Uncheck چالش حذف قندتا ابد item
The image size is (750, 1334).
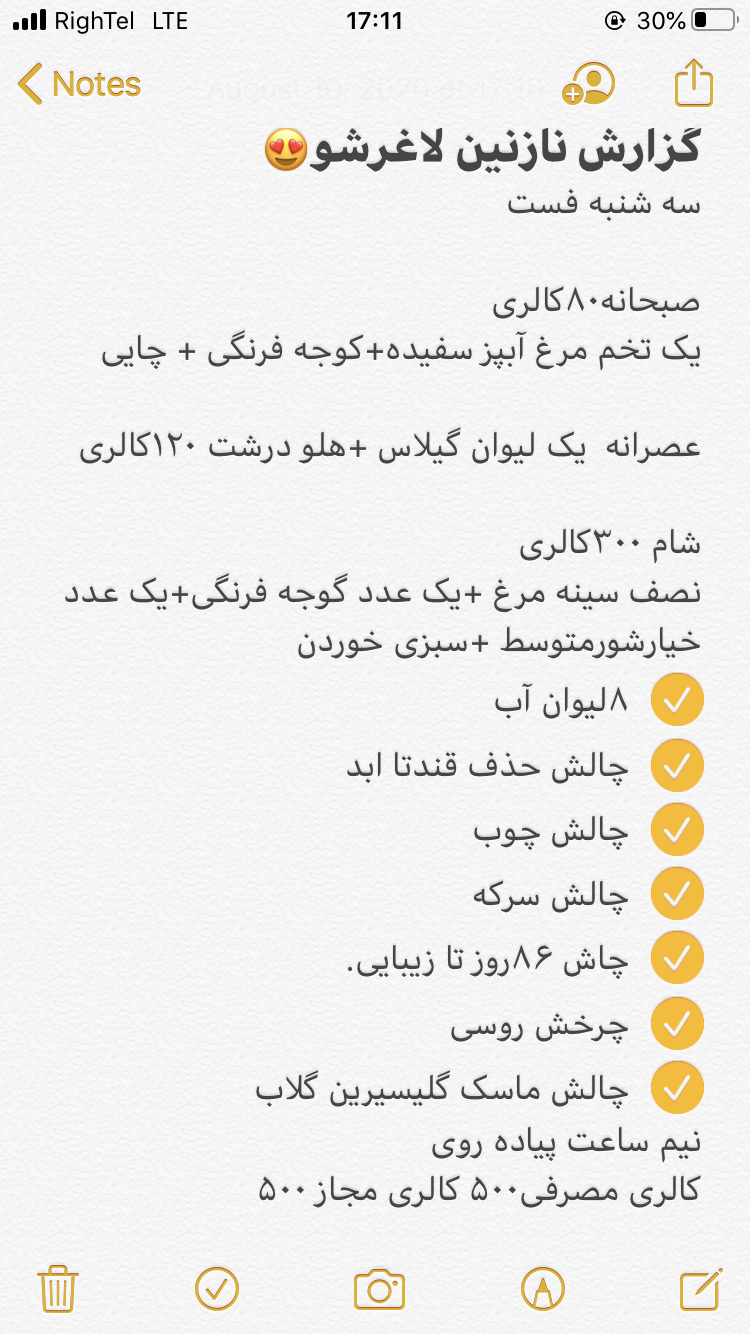coord(677,766)
